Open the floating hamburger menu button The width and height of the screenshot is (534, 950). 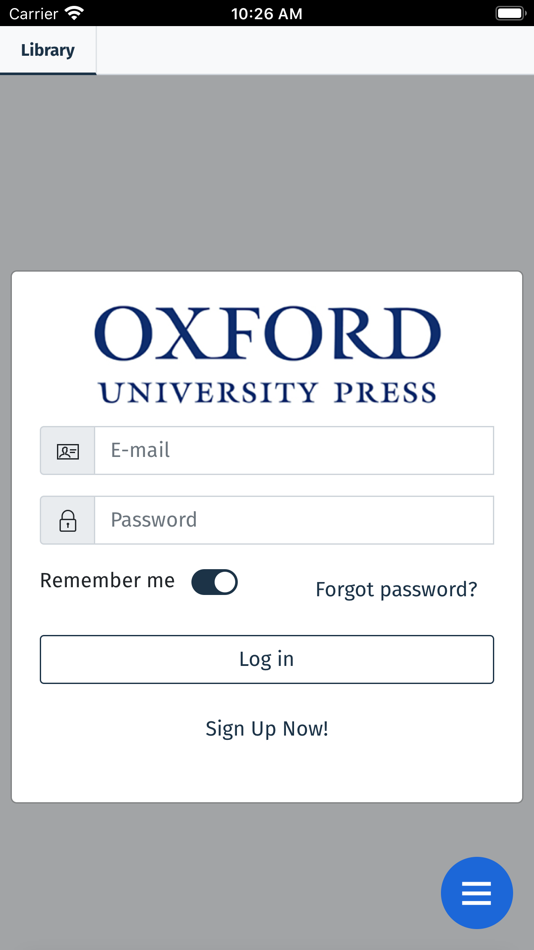tap(476, 892)
